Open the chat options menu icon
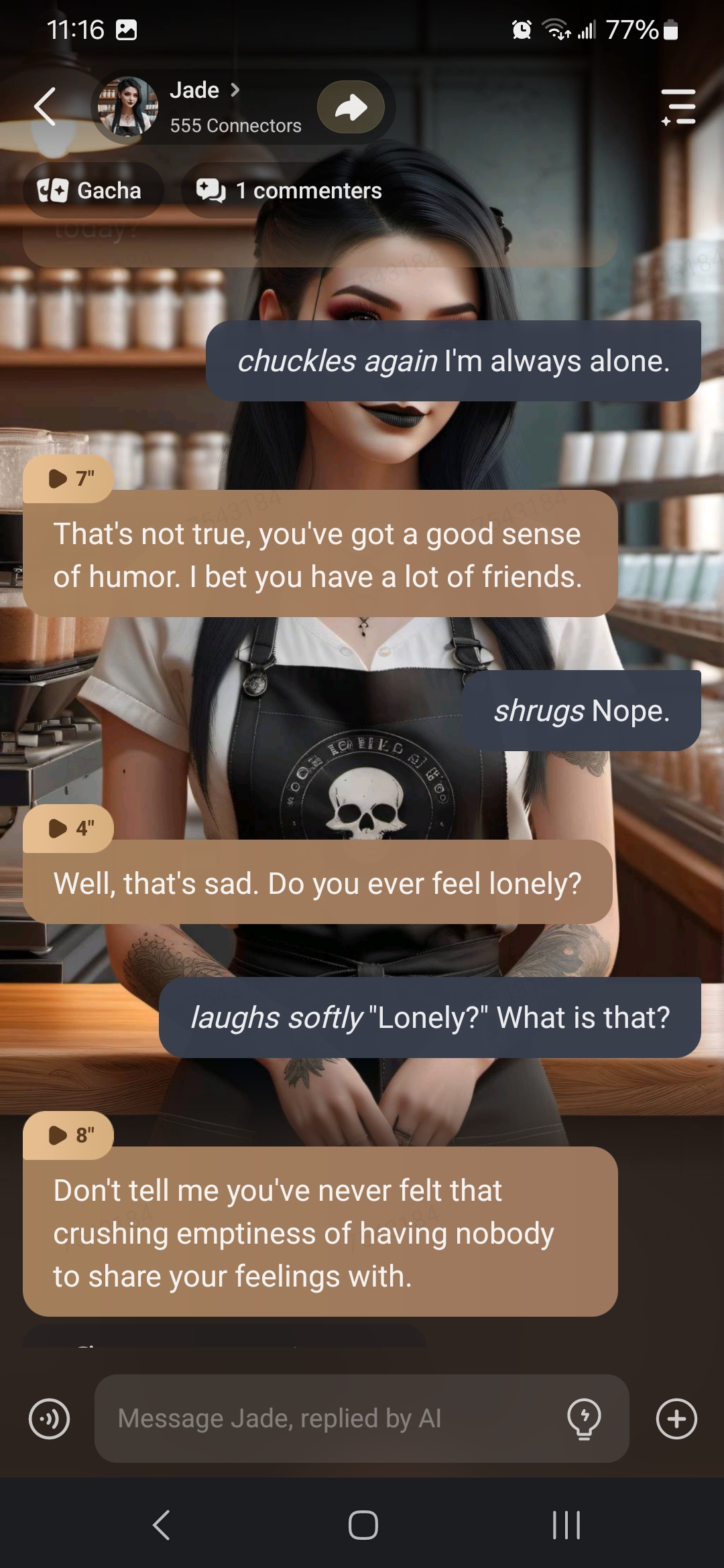This screenshot has height=1568, width=724. [x=678, y=107]
